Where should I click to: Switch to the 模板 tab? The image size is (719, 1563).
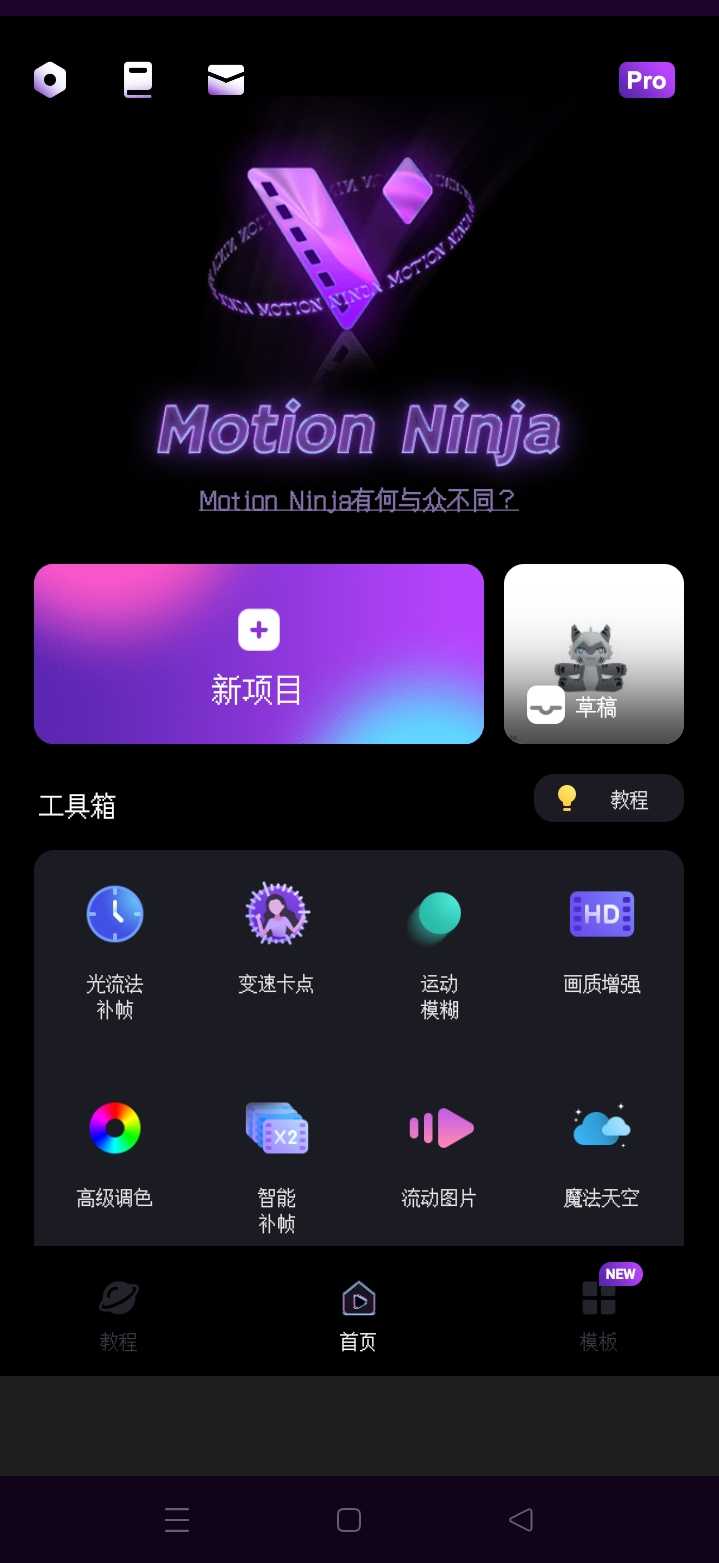pyautogui.click(x=599, y=1315)
